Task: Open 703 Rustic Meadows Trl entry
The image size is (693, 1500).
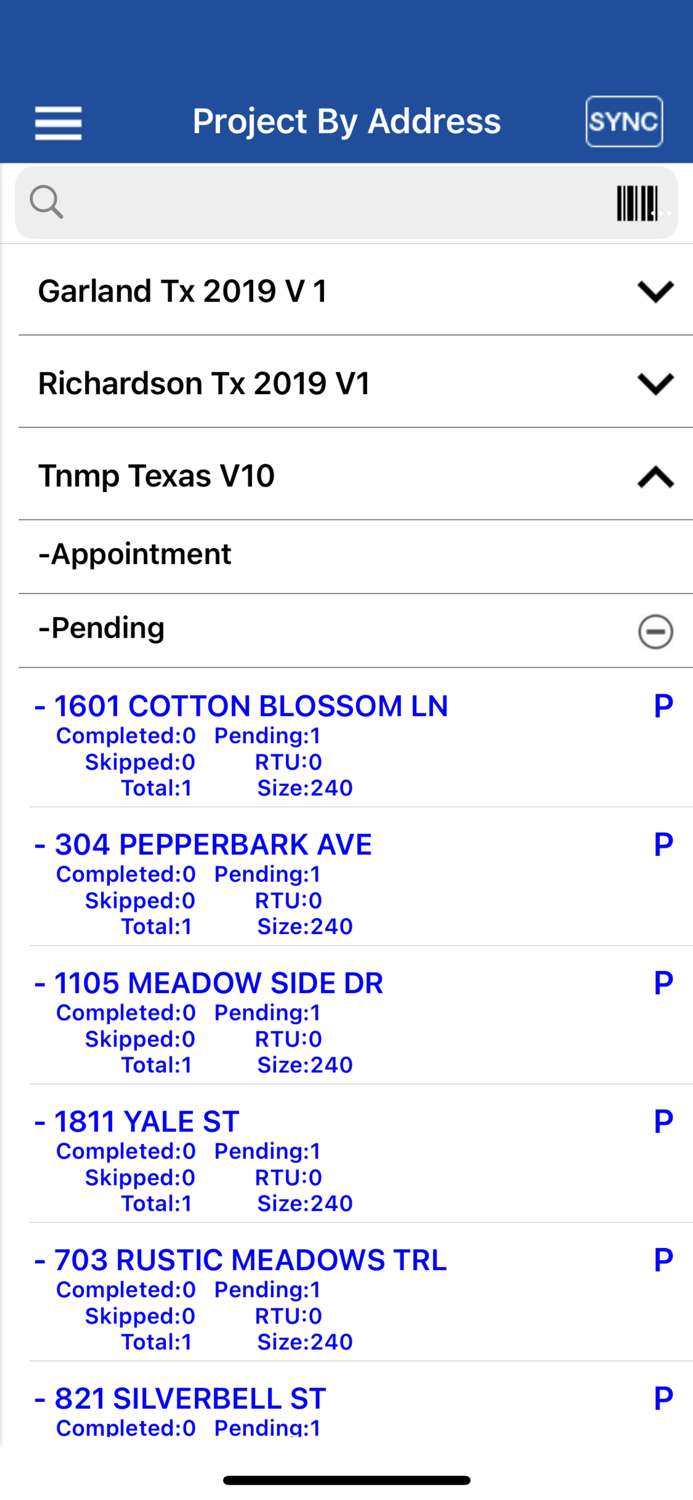Action: [x=250, y=1260]
